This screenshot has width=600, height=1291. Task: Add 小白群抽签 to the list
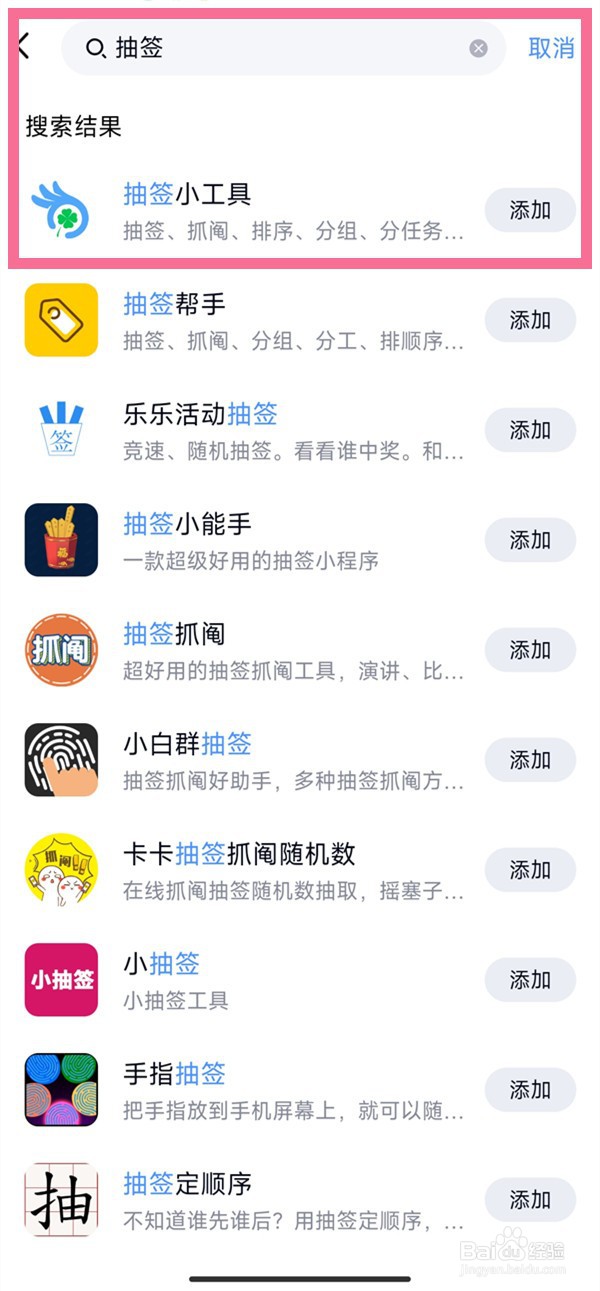(x=530, y=760)
